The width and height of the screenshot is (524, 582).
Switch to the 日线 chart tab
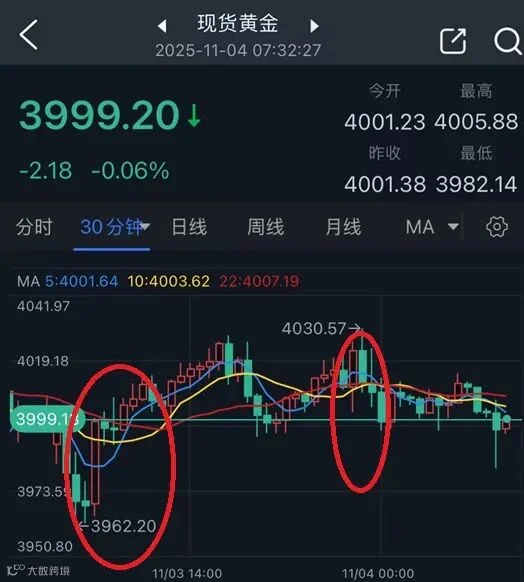coord(189,227)
